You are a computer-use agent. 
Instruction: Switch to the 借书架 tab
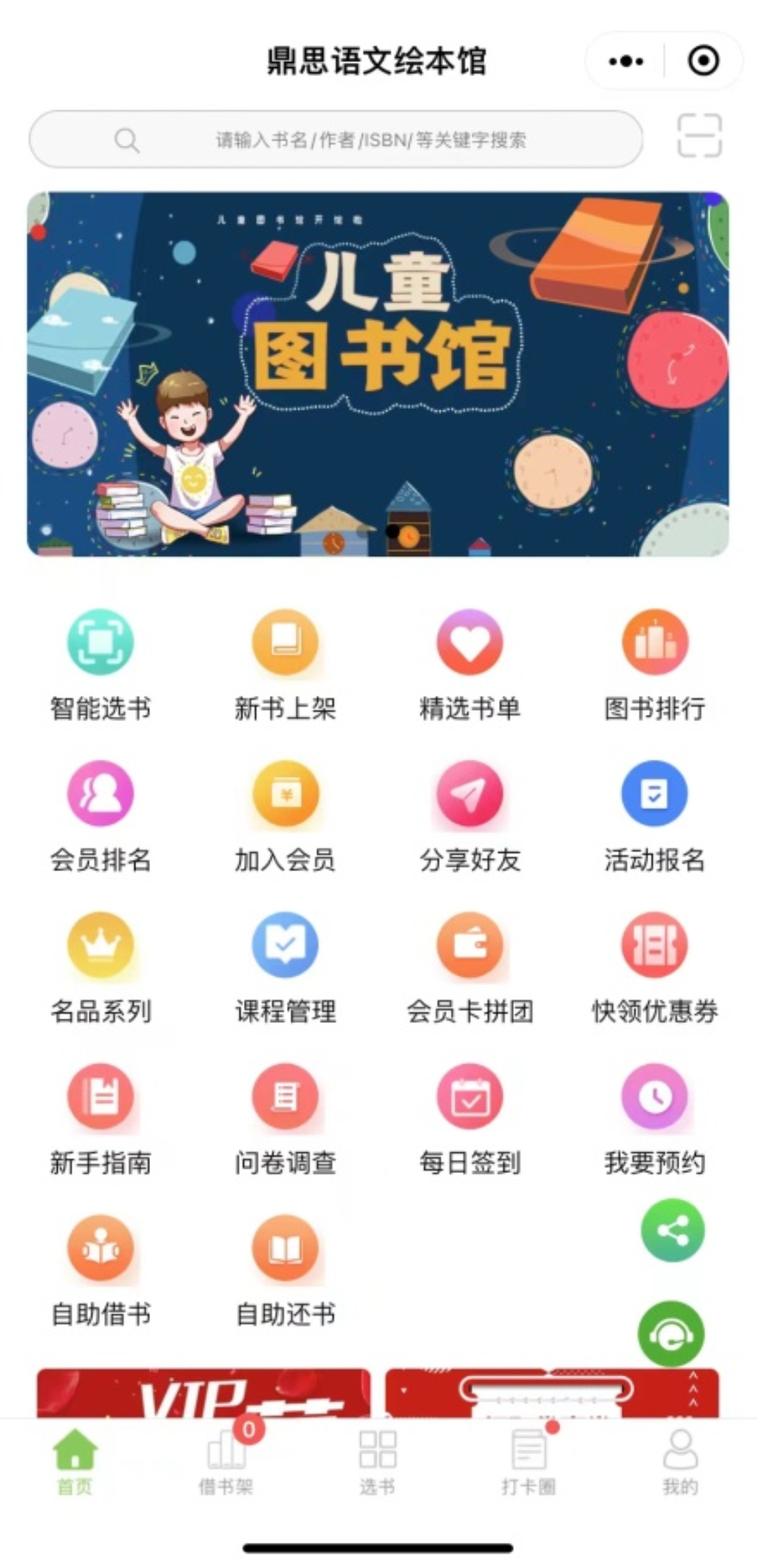point(226,1461)
